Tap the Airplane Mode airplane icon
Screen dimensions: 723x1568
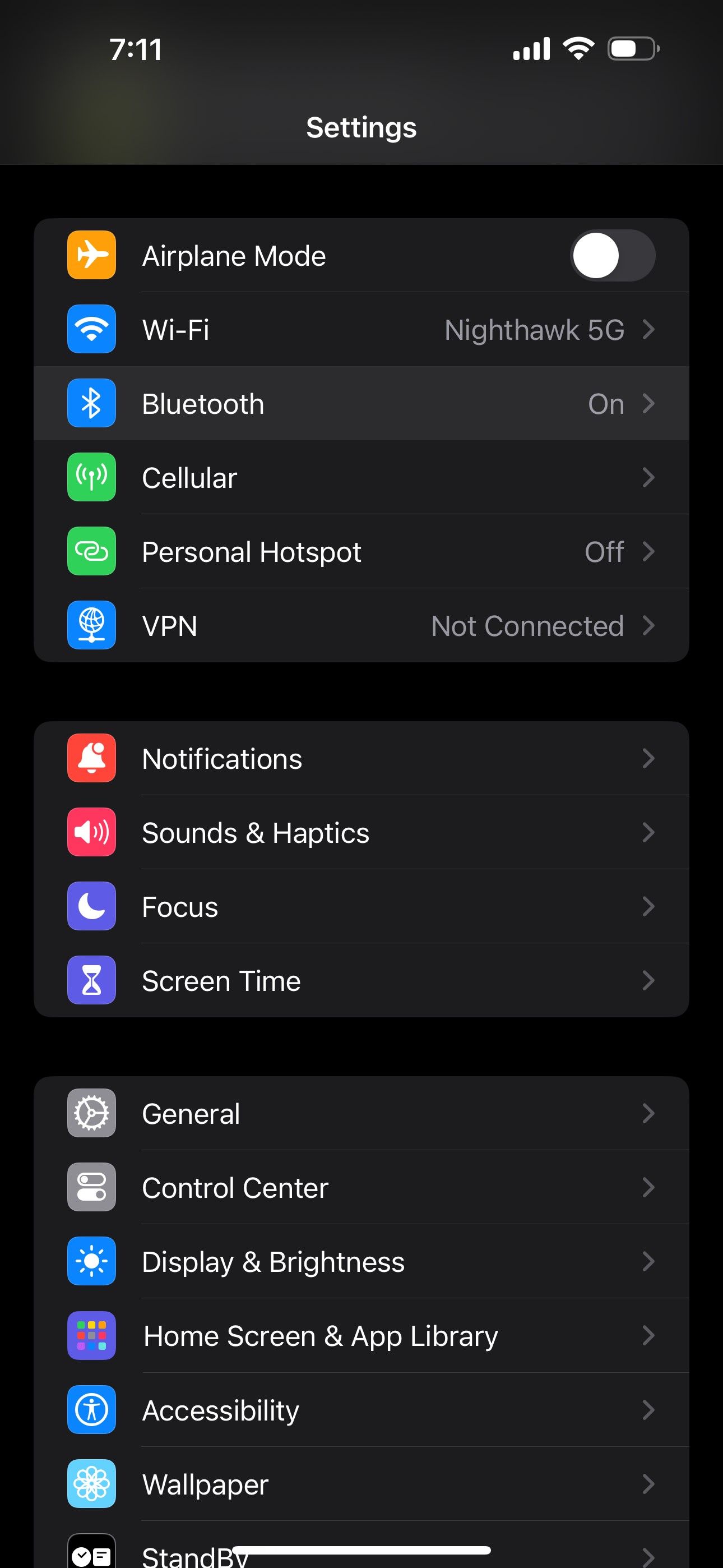(91, 255)
